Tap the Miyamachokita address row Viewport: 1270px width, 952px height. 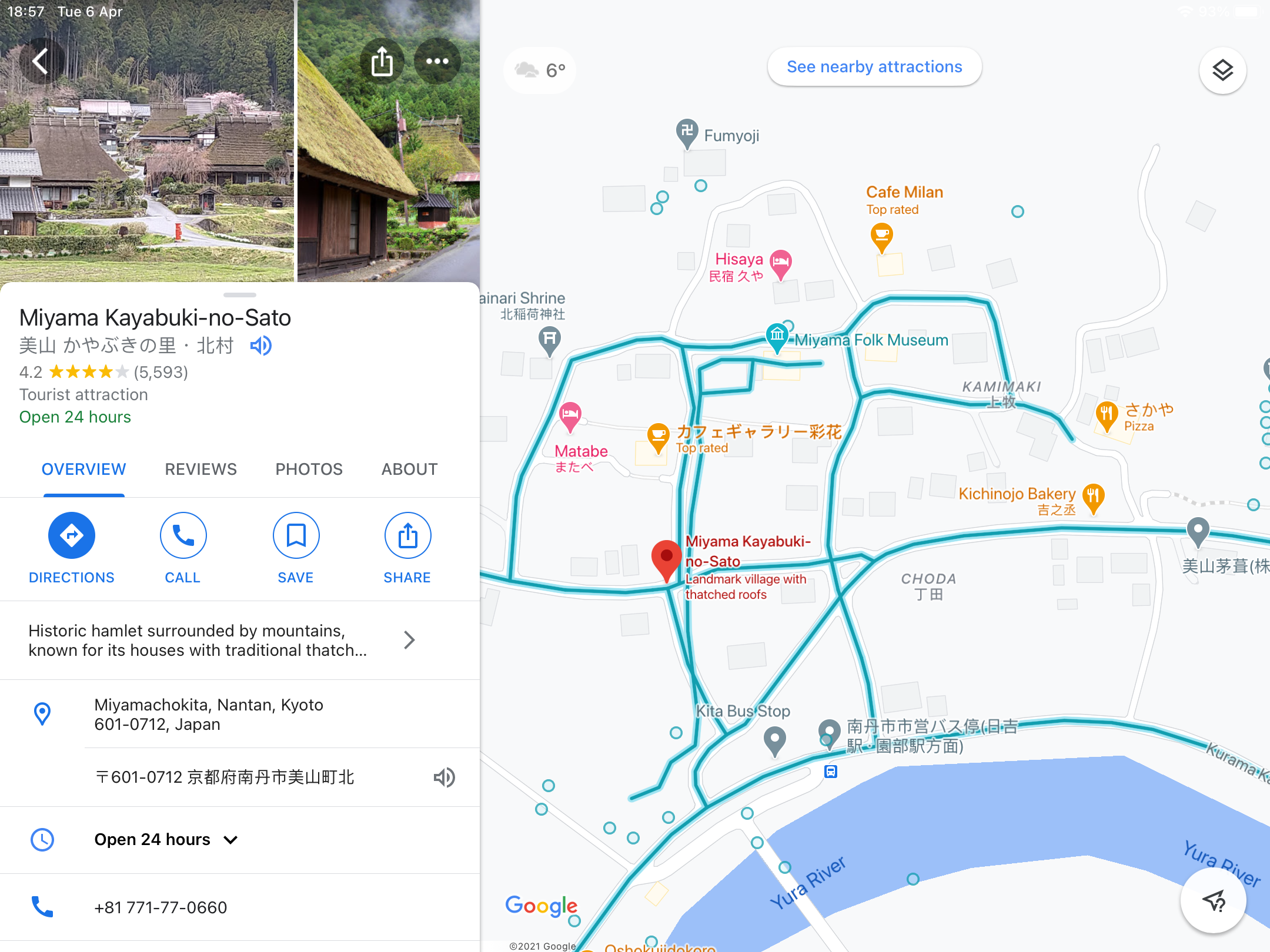click(x=209, y=714)
